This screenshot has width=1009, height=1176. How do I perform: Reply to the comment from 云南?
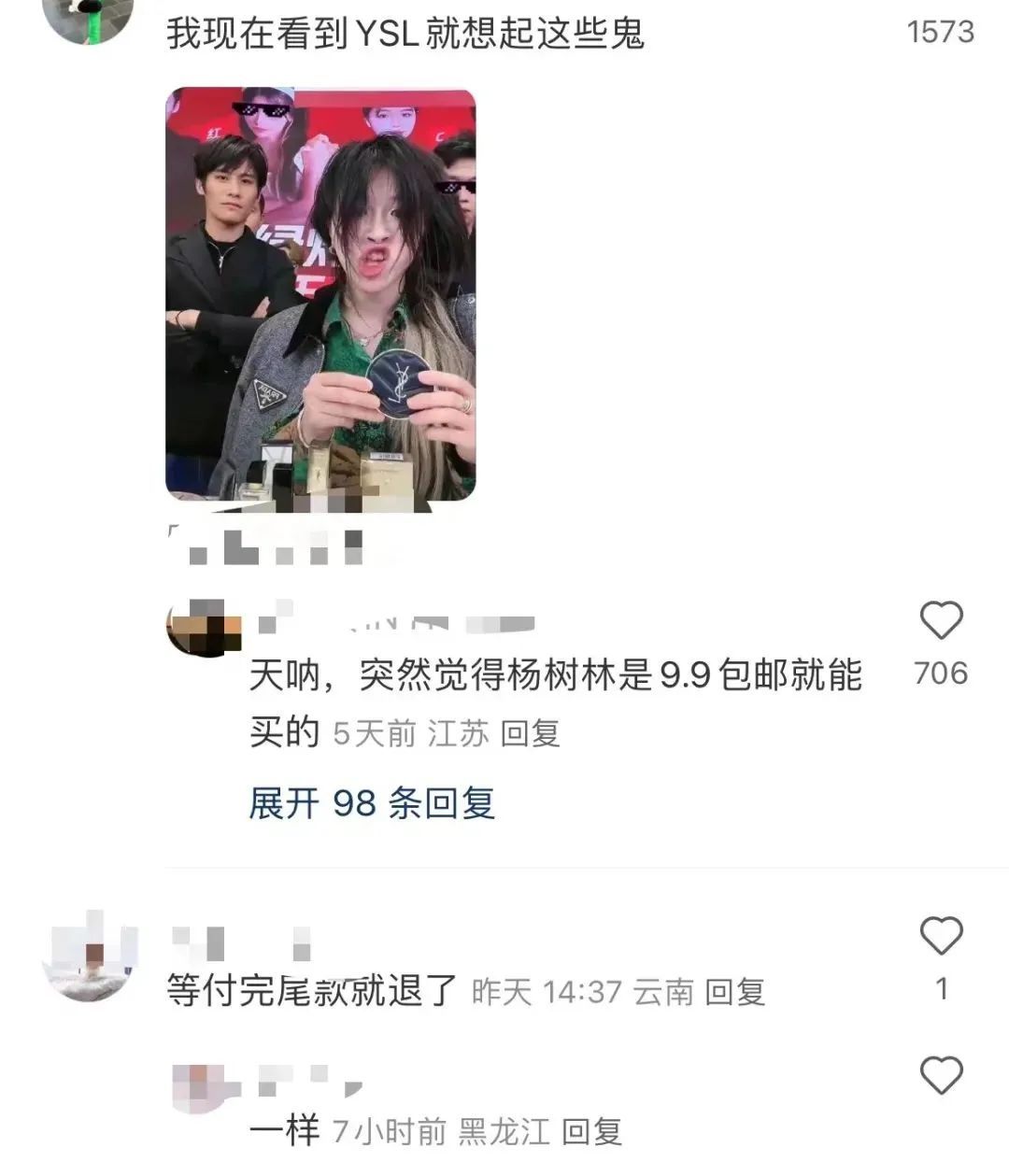point(734,992)
